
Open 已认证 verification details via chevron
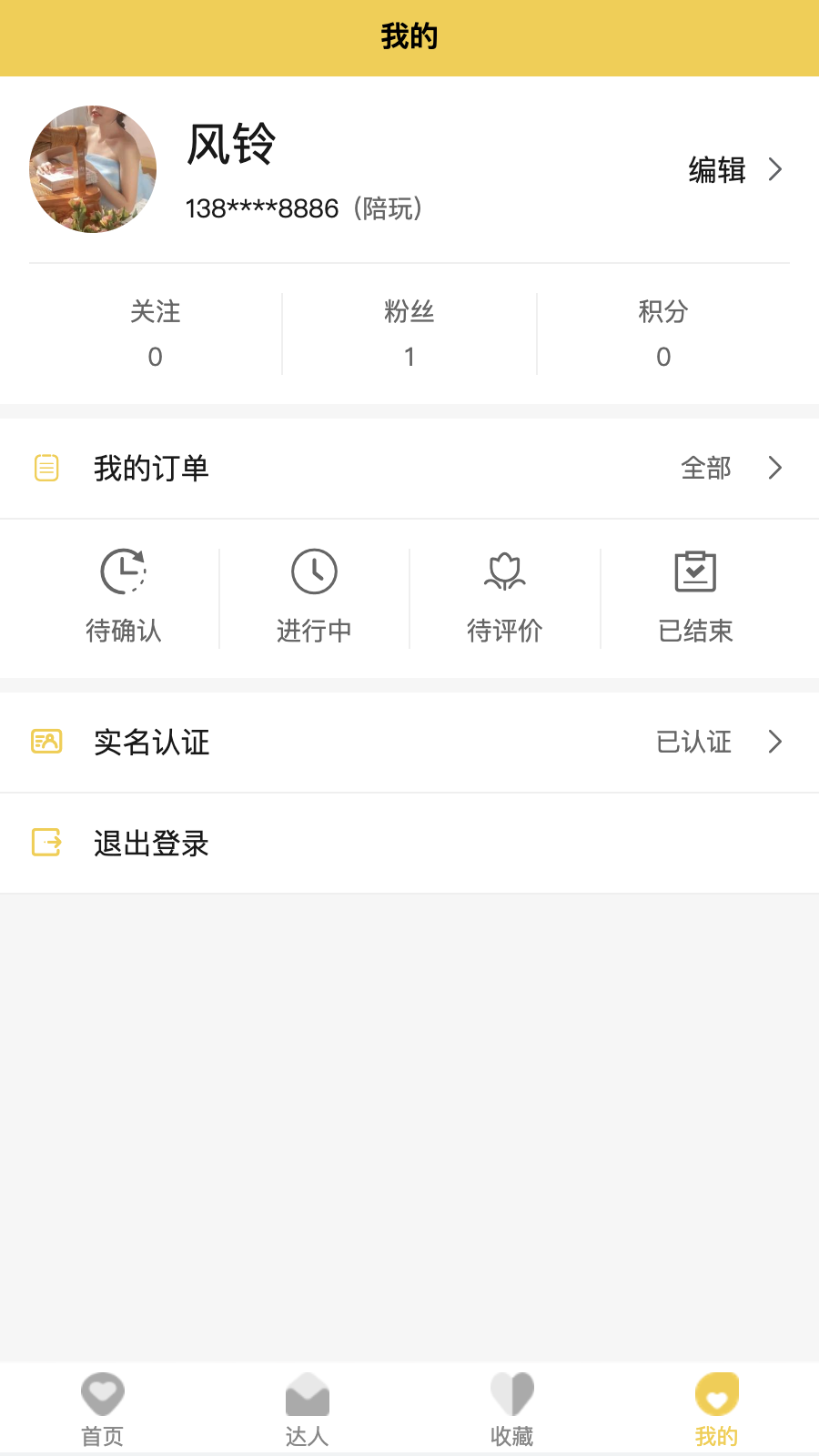774,742
